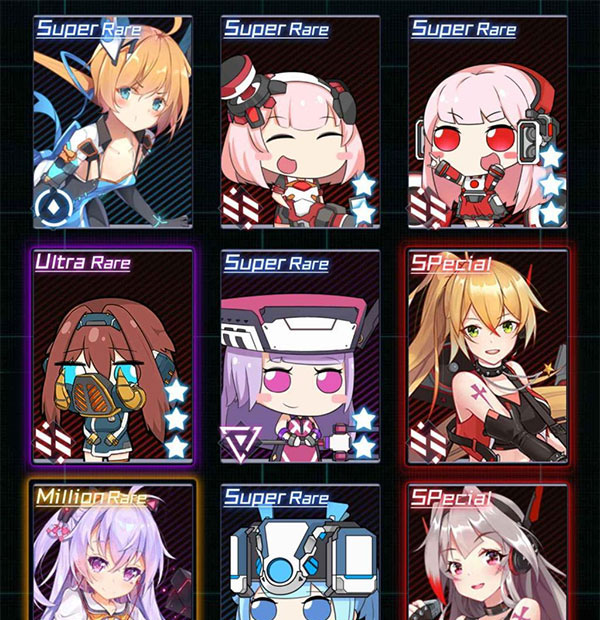Select the Special blonde ponytail girl card
The image size is (600, 620).
pos(488,357)
